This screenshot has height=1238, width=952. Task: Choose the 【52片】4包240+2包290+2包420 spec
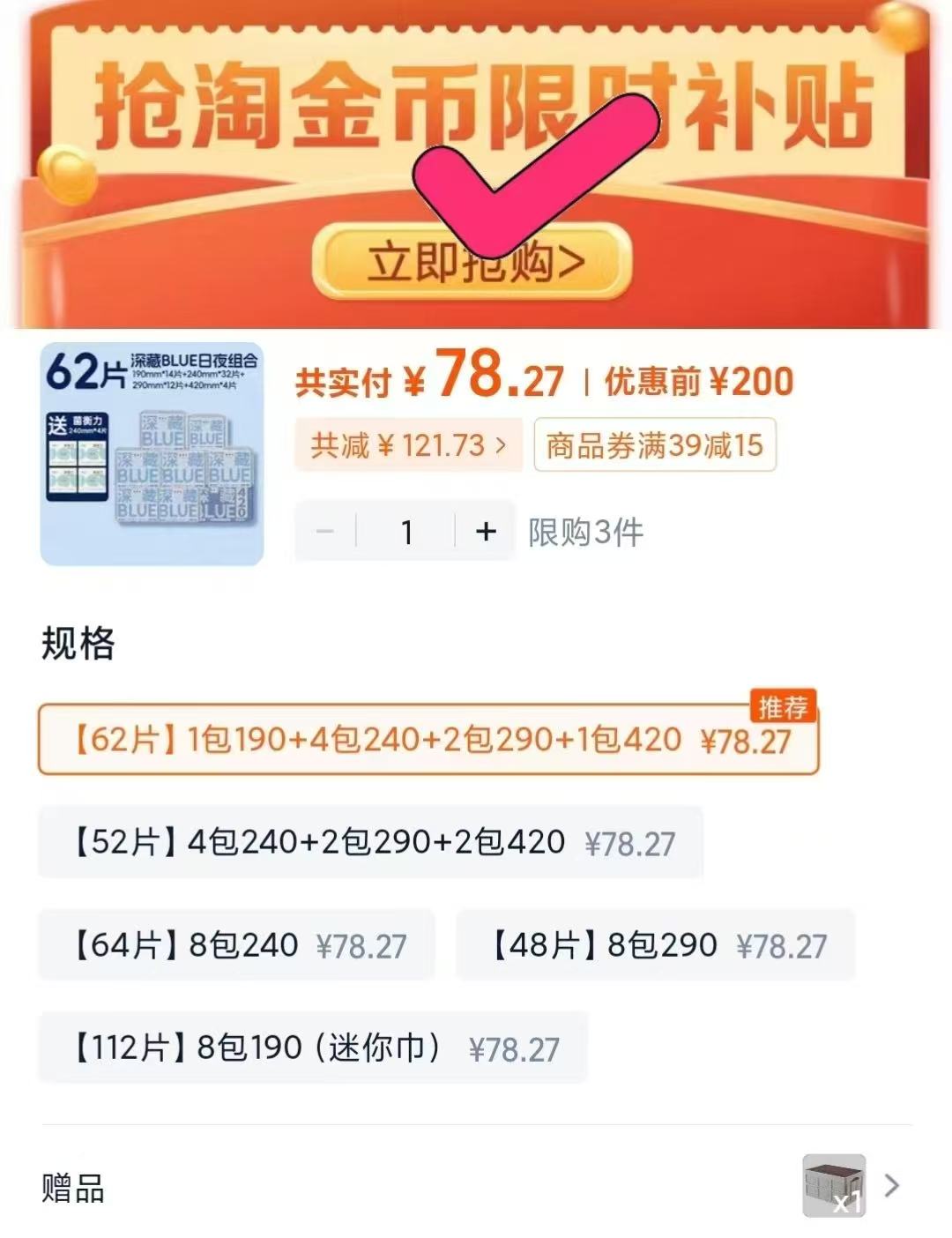[370, 842]
